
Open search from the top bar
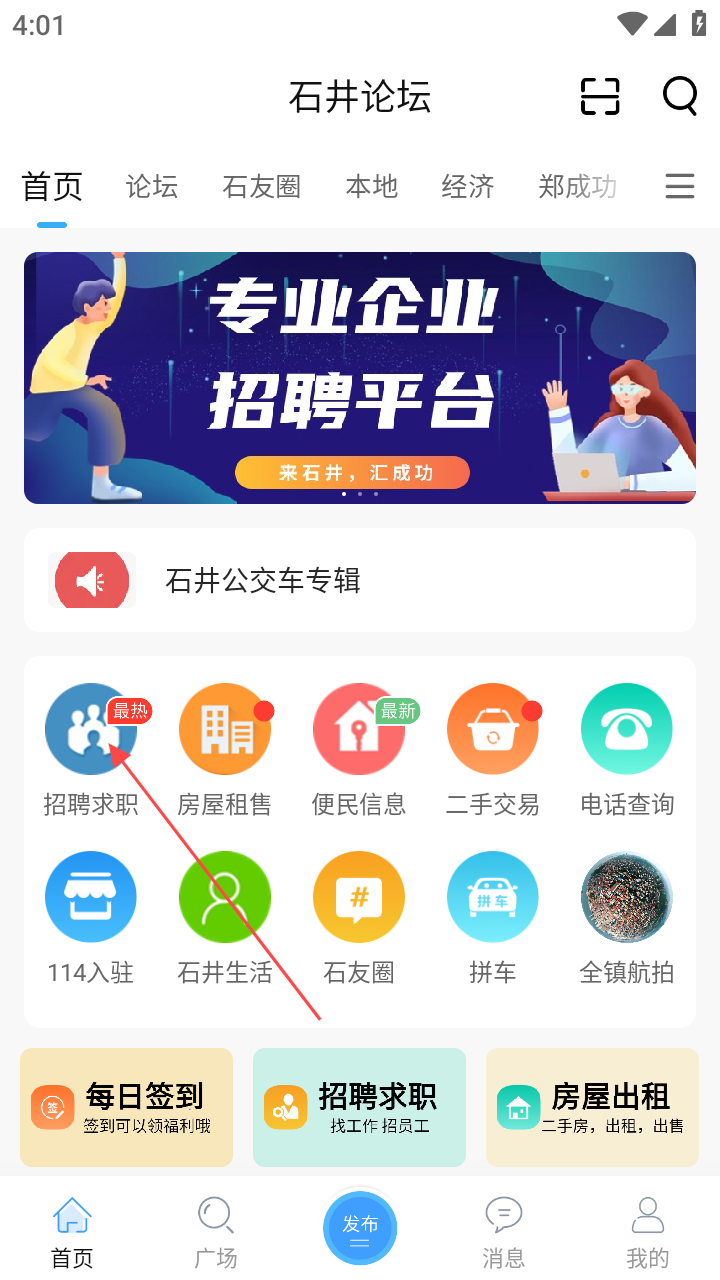[x=680, y=97]
